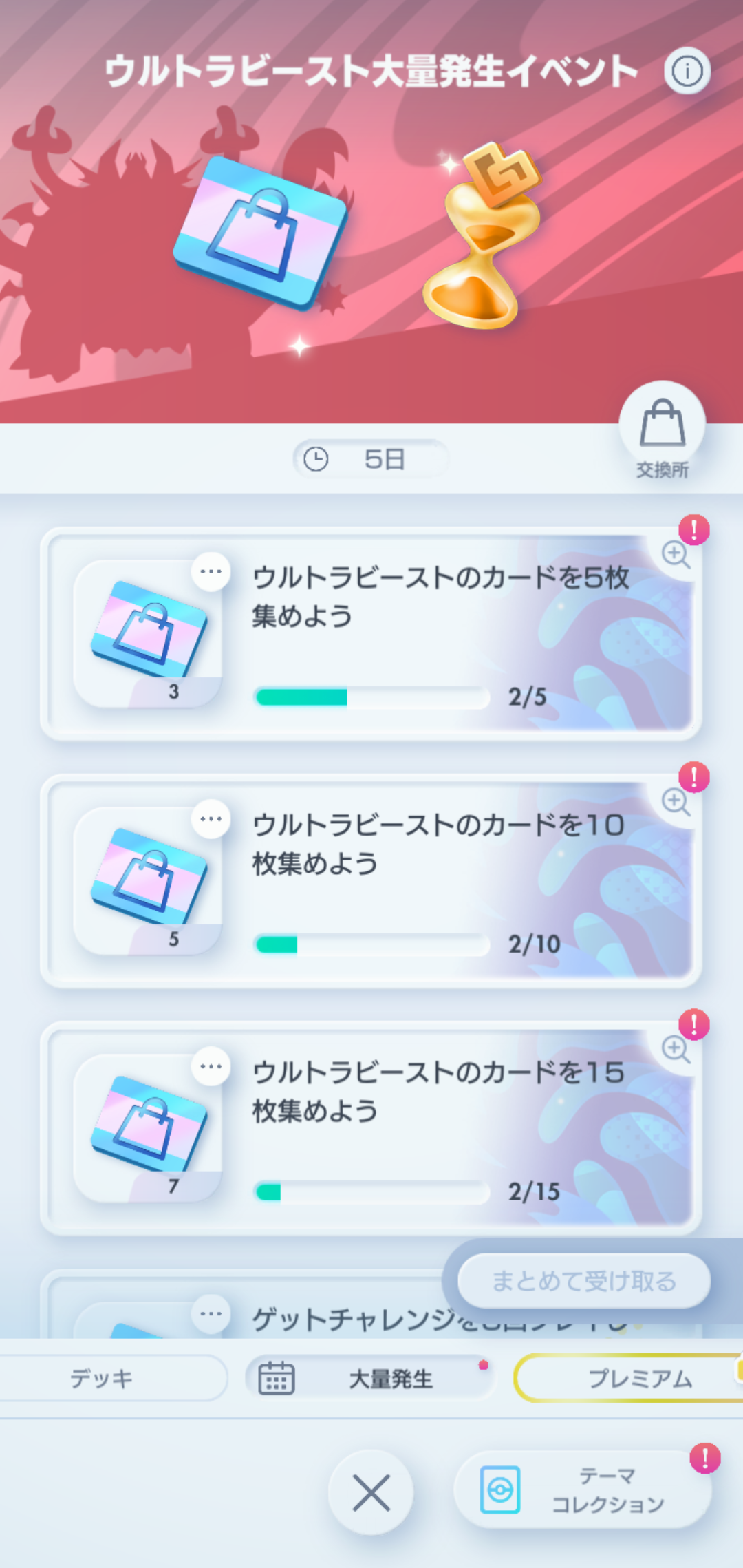The height and width of the screenshot is (1568, 743).
Task: Open テーマコレクション
Action: tap(582, 1490)
